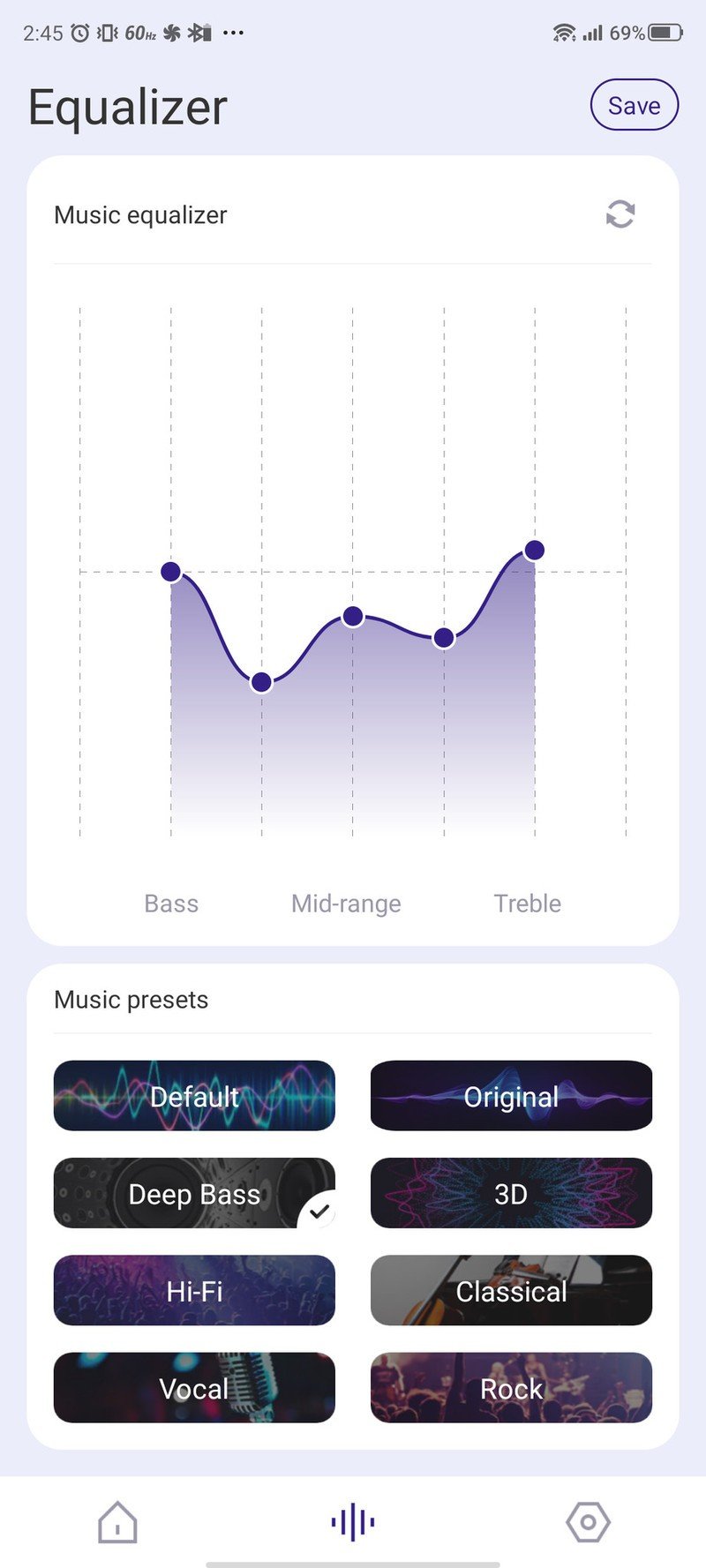Apply the 3D sound preset
The image size is (706, 1568).
click(x=511, y=1193)
